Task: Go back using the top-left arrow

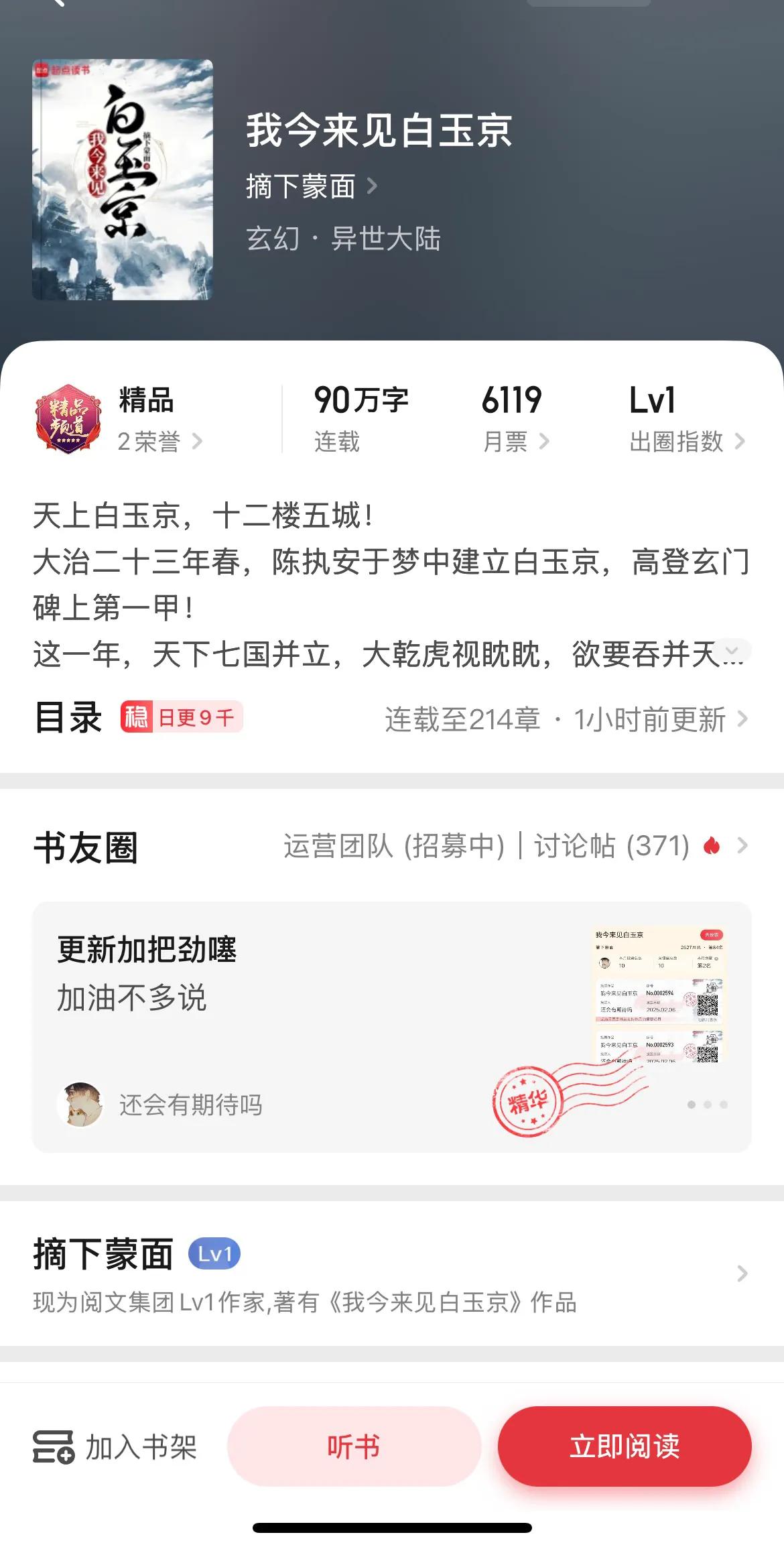Action: pyautogui.click(x=57, y=3)
